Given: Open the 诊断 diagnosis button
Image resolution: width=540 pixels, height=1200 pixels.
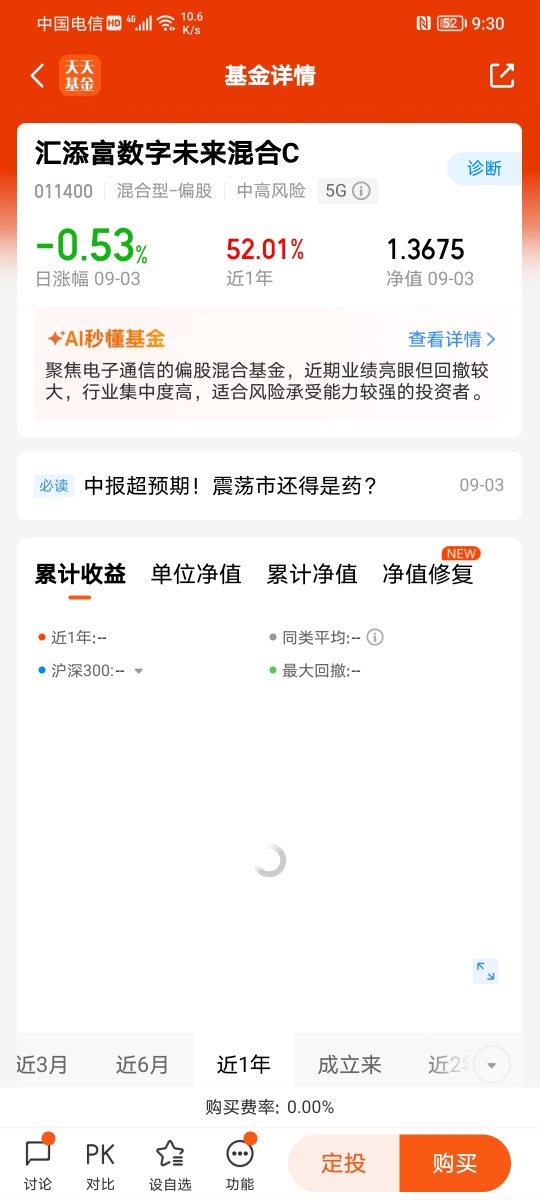Looking at the screenshot, I should point(484,169).
